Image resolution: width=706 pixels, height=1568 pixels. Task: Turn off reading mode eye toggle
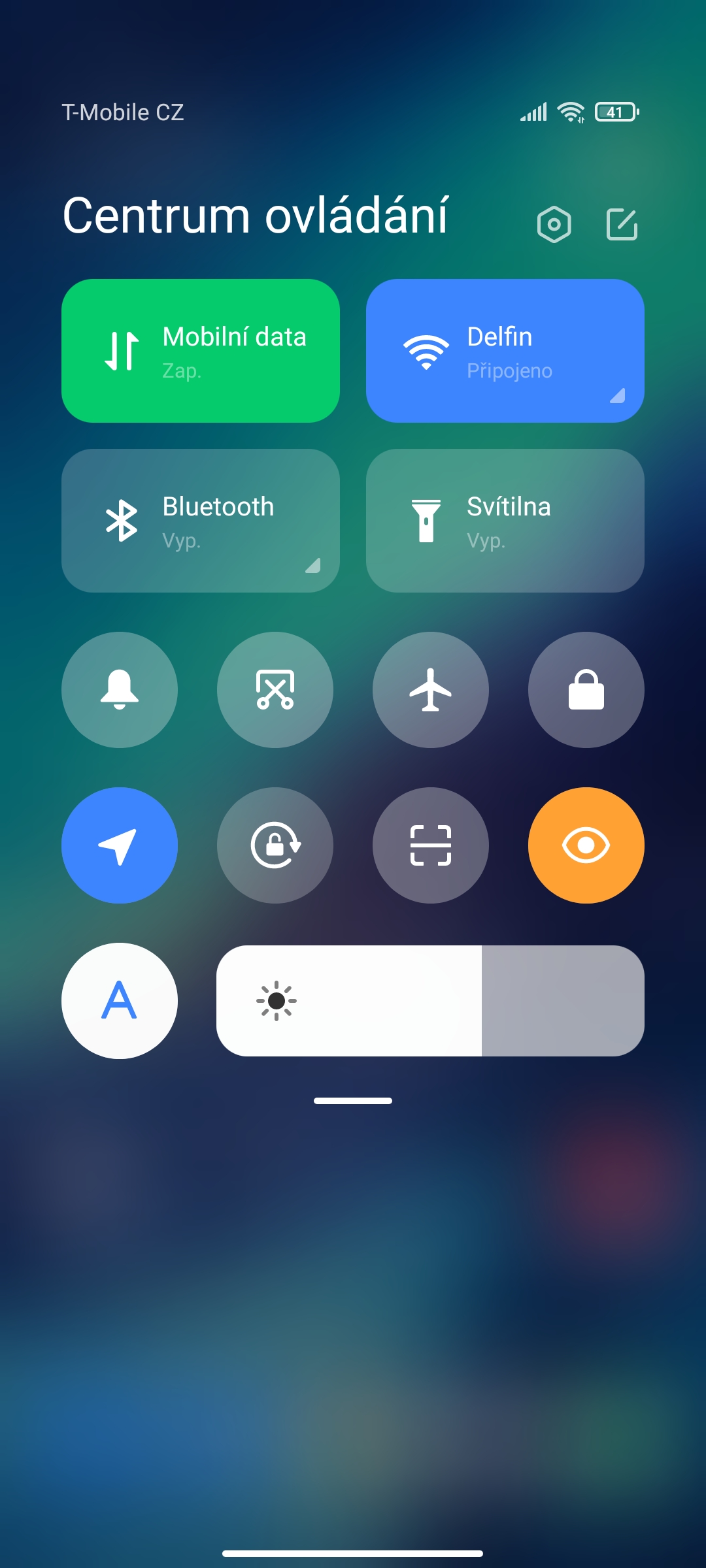[586, 845]
